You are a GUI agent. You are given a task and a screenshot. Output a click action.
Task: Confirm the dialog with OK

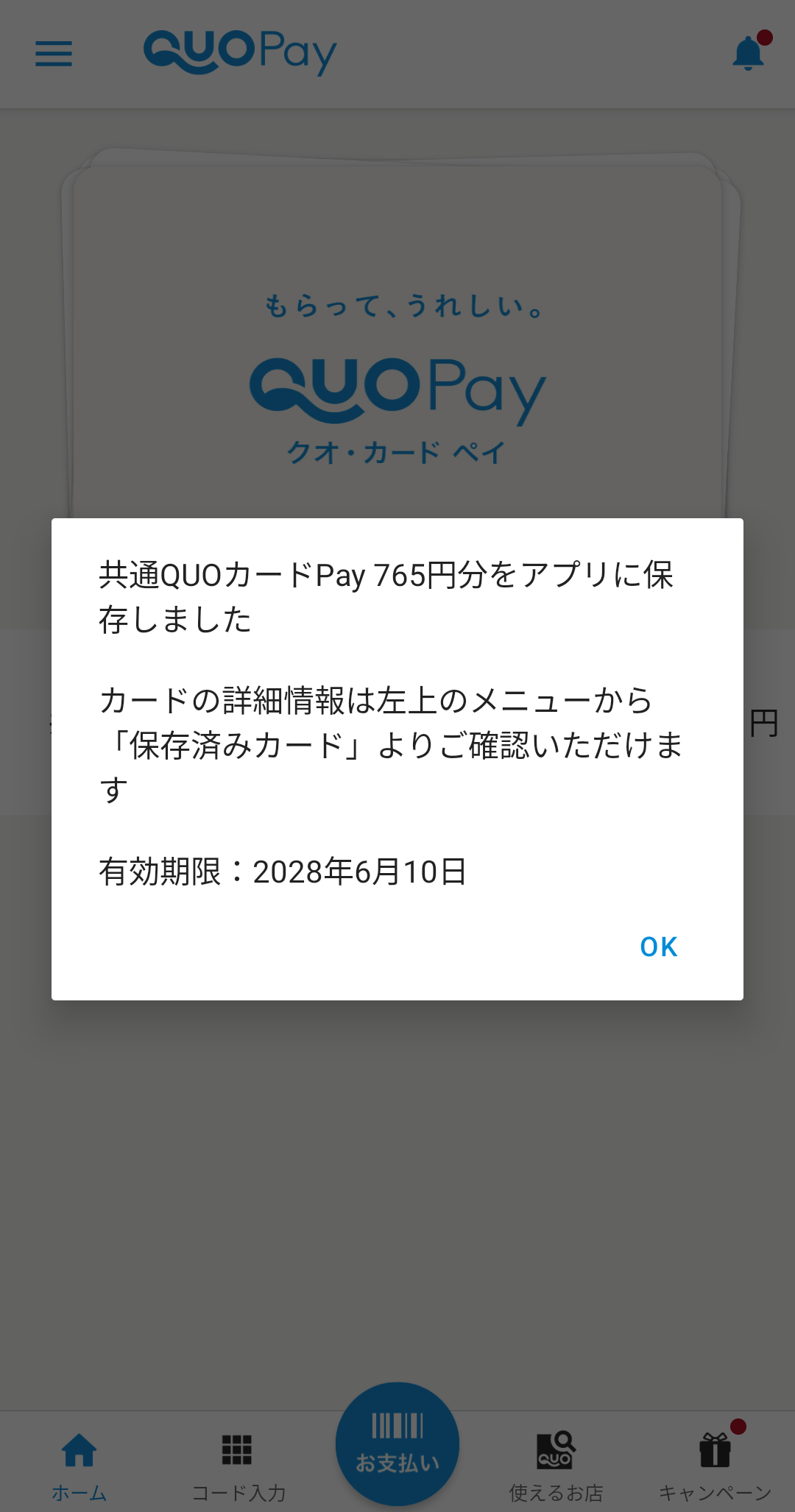pos(659,947)
